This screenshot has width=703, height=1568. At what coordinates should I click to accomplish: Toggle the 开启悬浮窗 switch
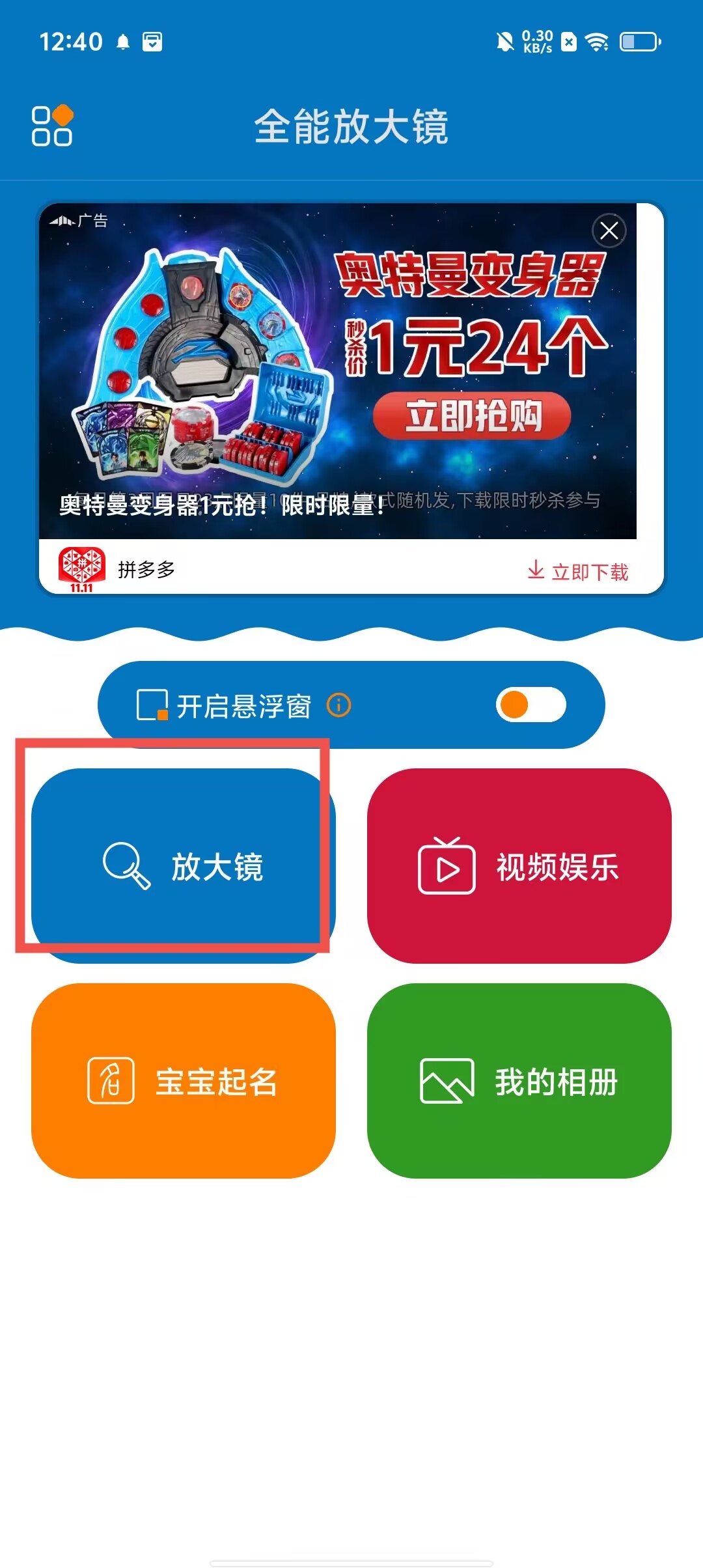(531, 705)
